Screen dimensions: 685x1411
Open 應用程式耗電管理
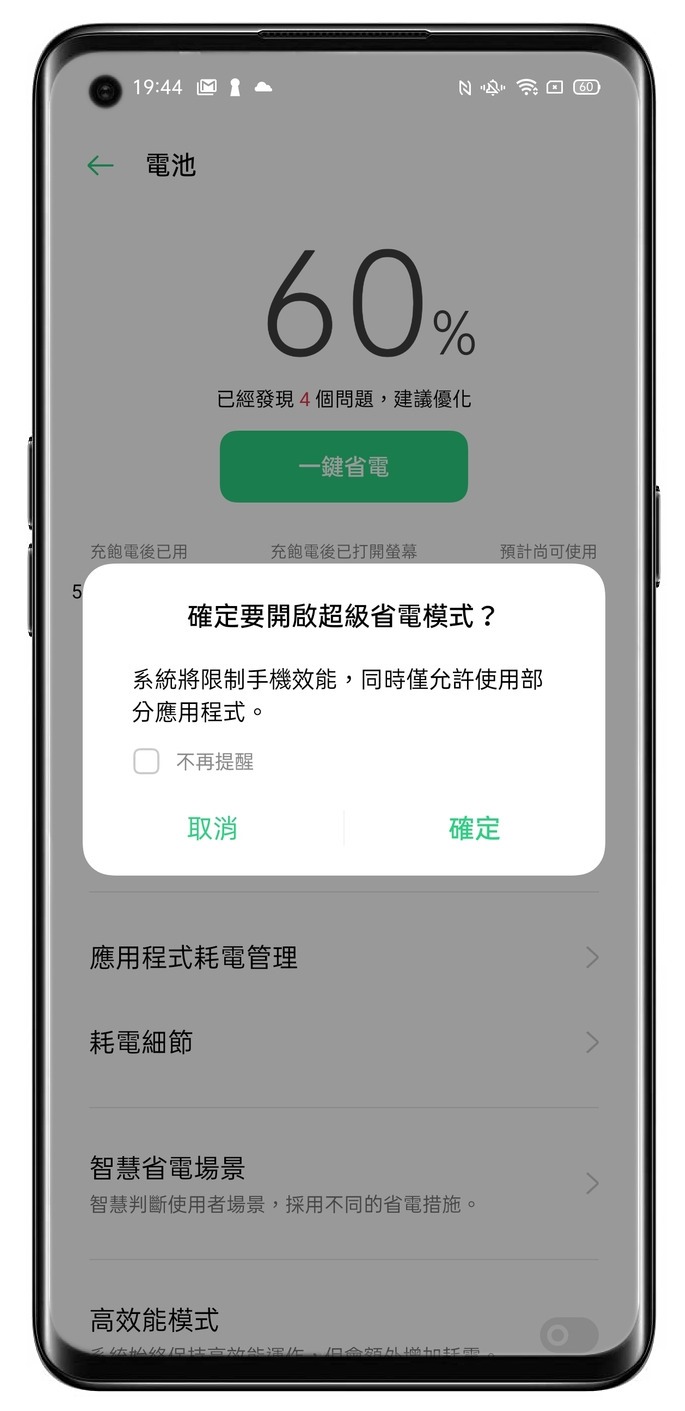[x=343, y=958]
